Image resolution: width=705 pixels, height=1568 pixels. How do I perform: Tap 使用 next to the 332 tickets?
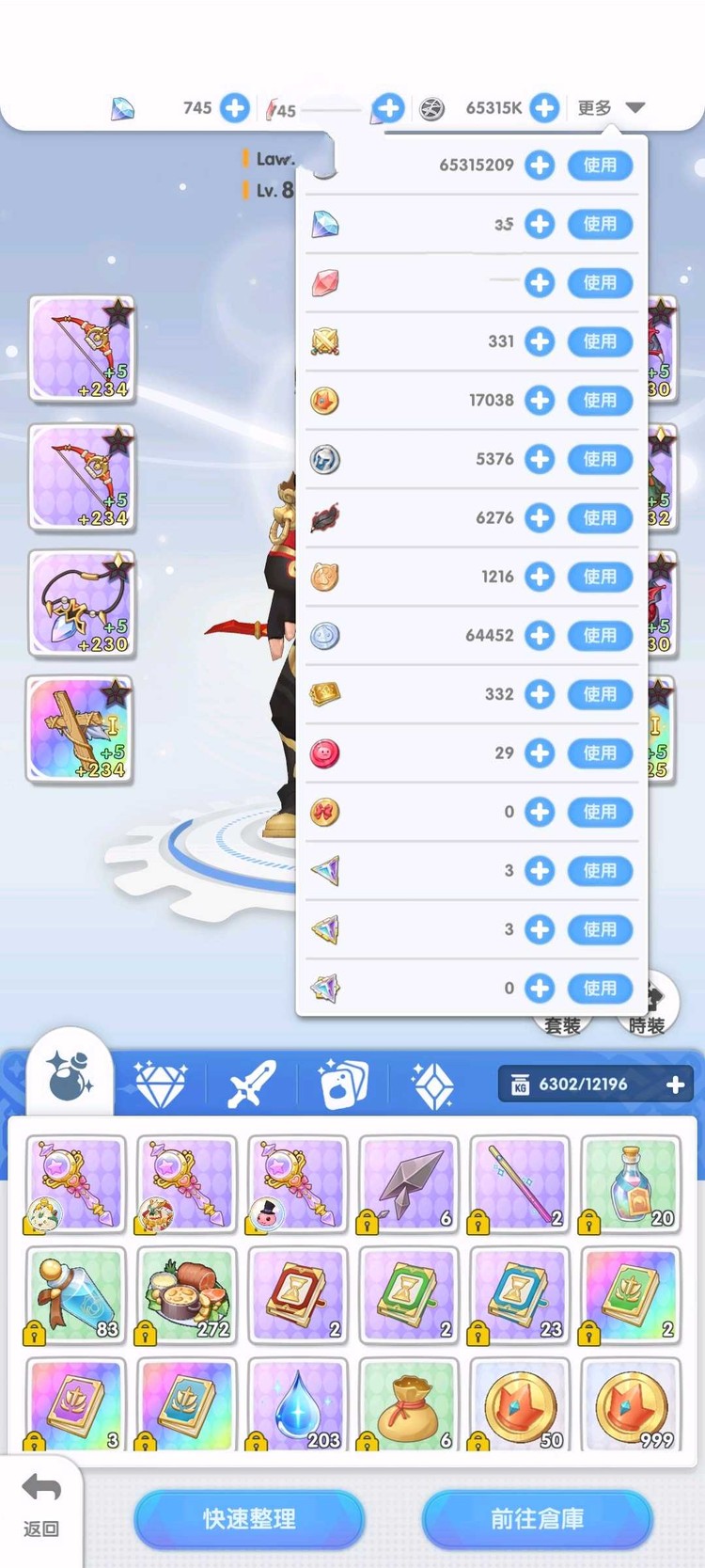pyautogui.click(x=600, y=694)
